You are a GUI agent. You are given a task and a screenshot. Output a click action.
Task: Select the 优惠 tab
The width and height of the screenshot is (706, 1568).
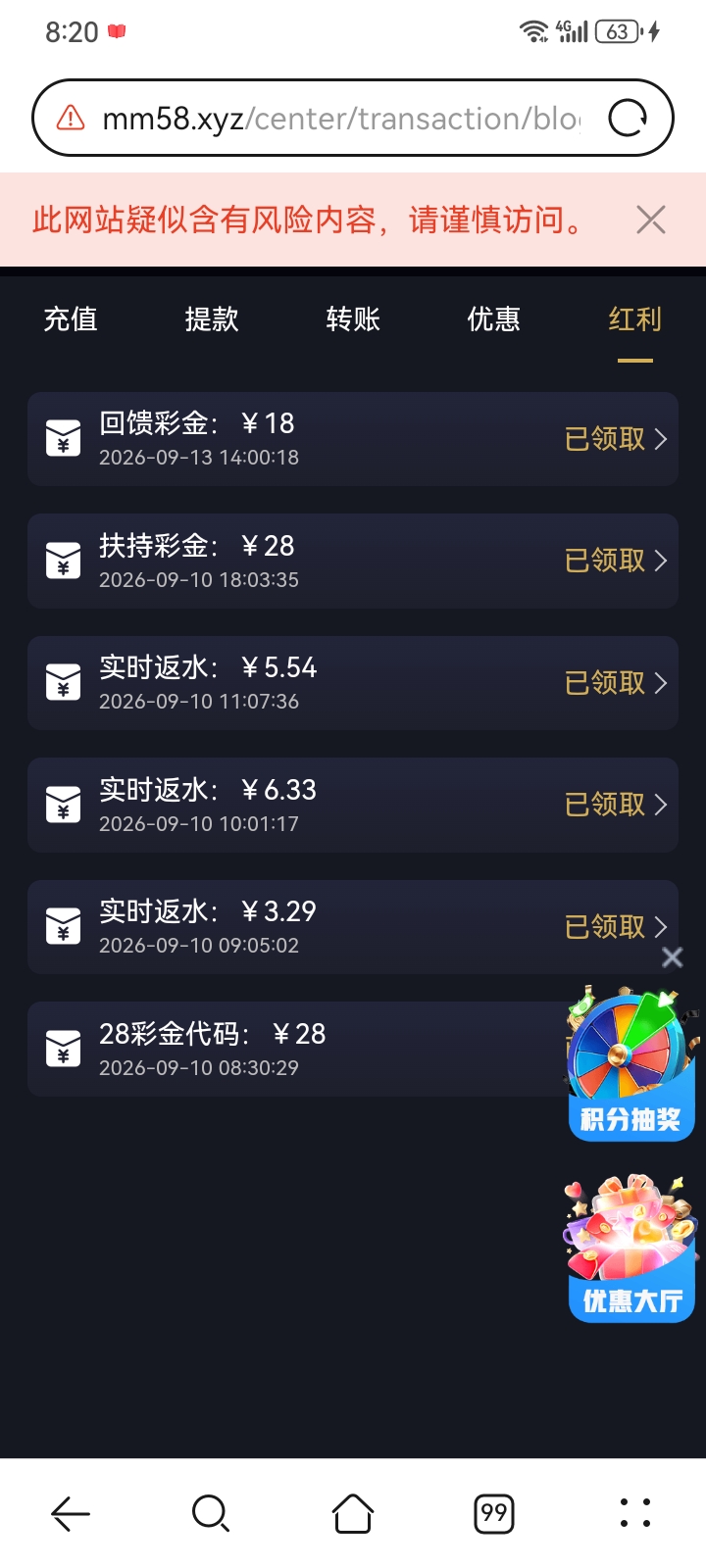pyautogui.click(x=494, y=318)
